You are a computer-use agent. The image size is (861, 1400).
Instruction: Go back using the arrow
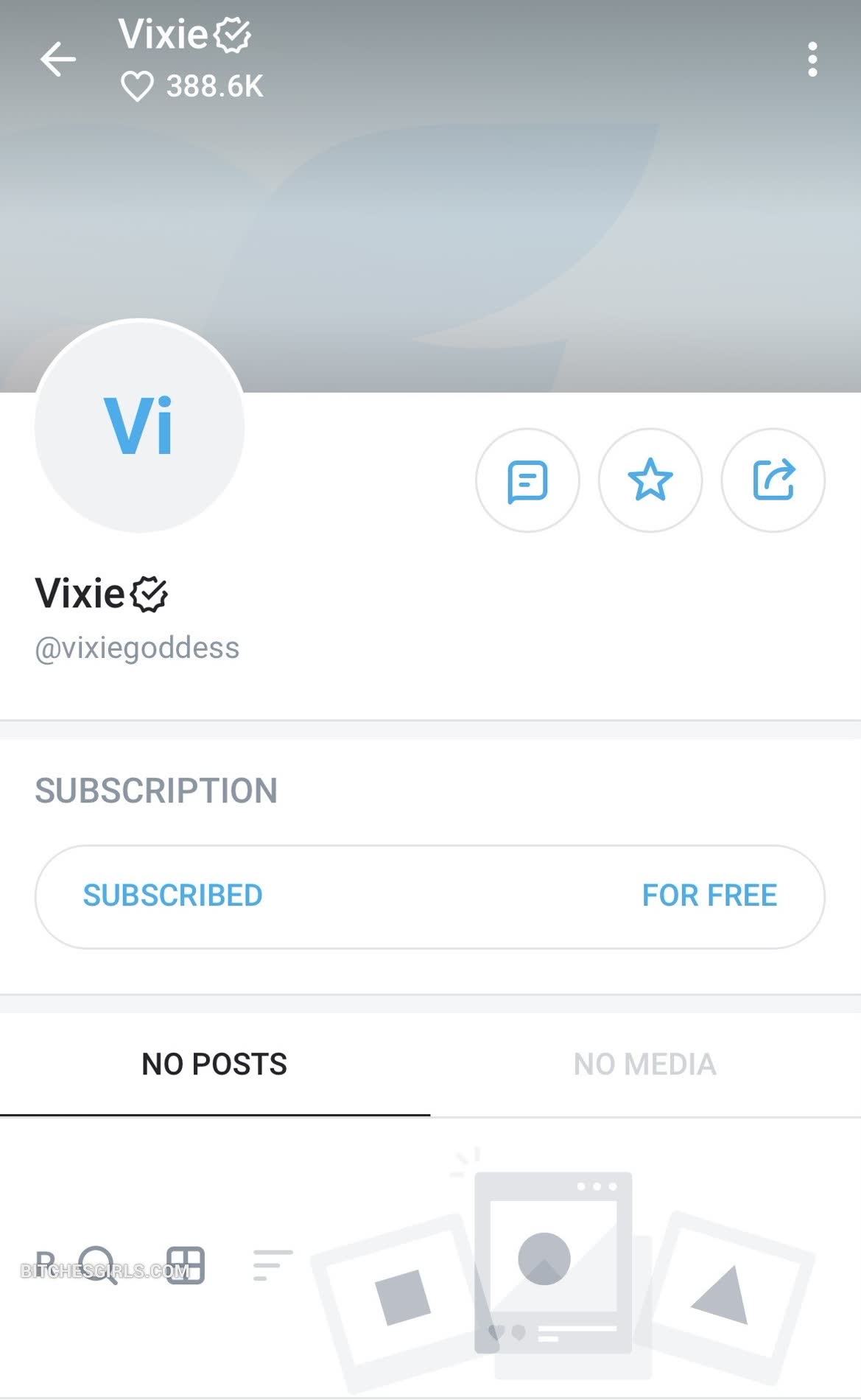coord(57,60)
